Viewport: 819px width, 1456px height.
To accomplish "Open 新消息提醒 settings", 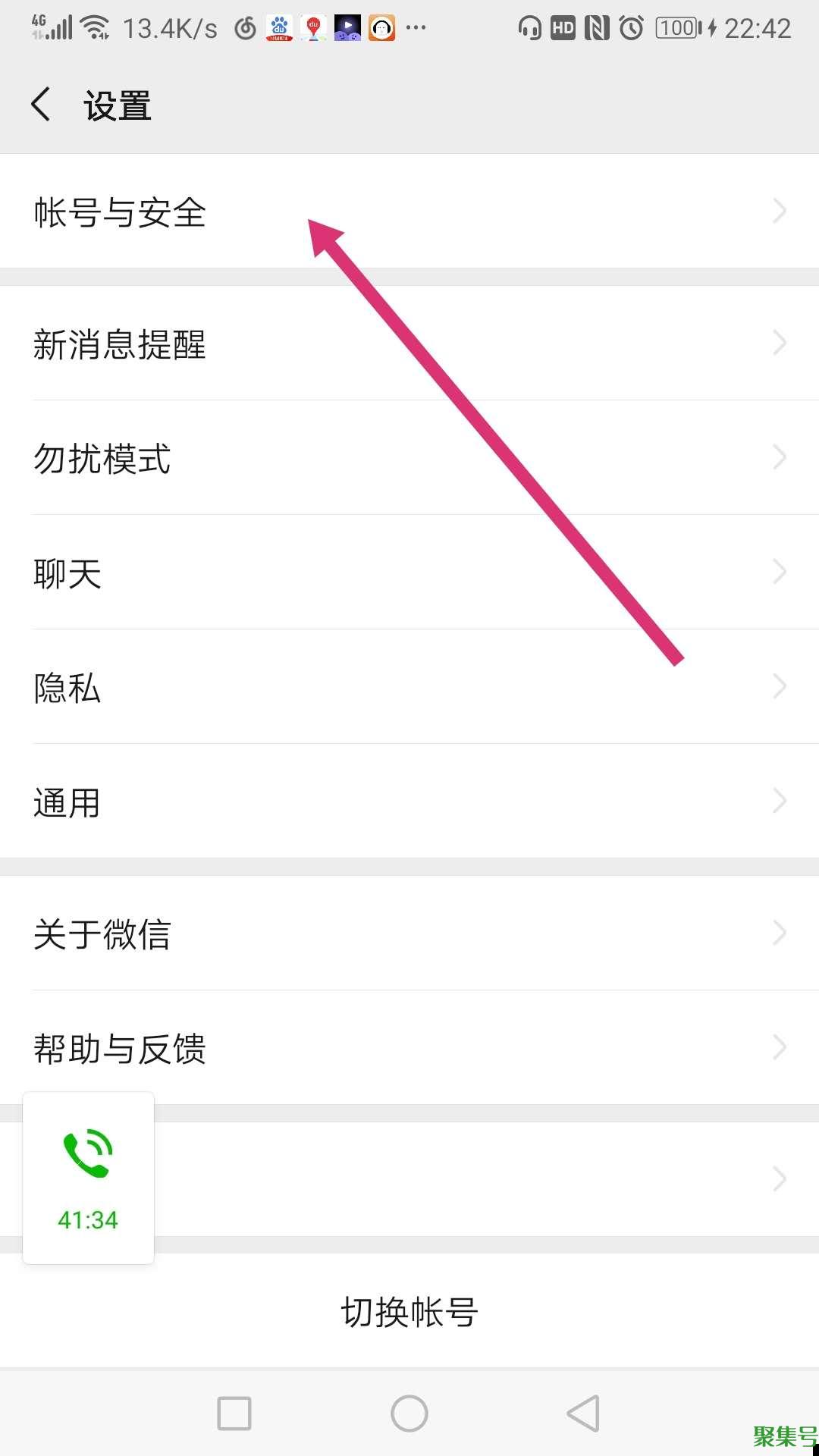I will click(x=409, y=344).
